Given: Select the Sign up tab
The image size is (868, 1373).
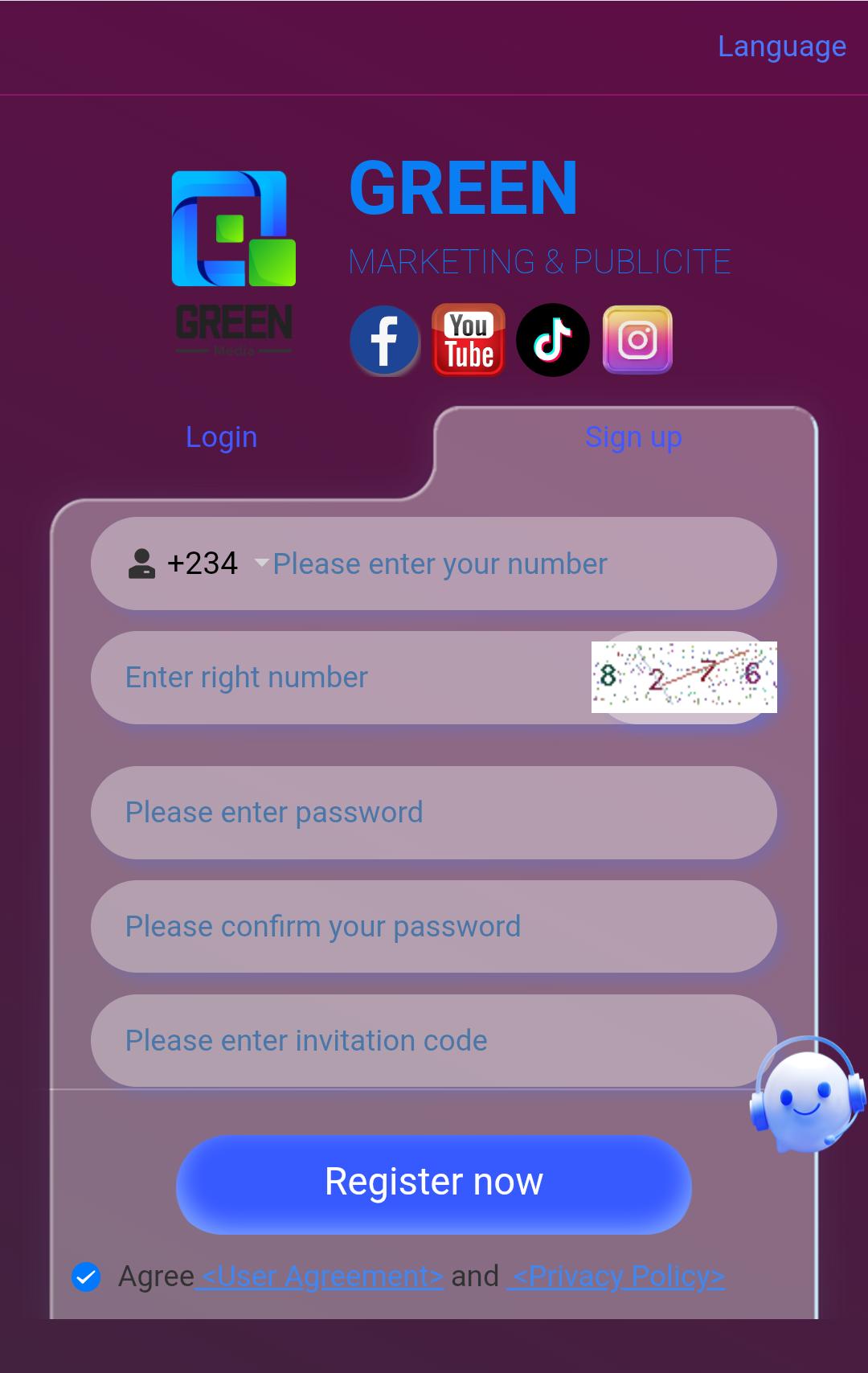Looking at the screenshot, I should coord(633,437).
